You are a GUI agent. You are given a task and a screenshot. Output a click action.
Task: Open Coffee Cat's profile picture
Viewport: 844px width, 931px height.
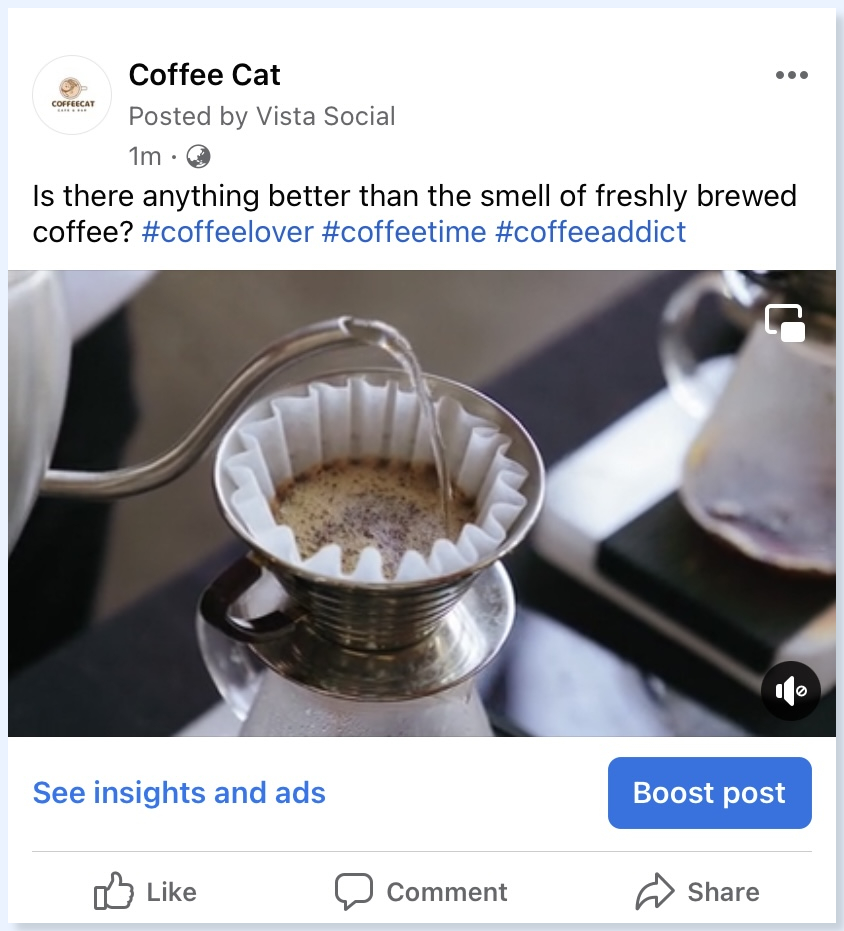coord(71,95)
